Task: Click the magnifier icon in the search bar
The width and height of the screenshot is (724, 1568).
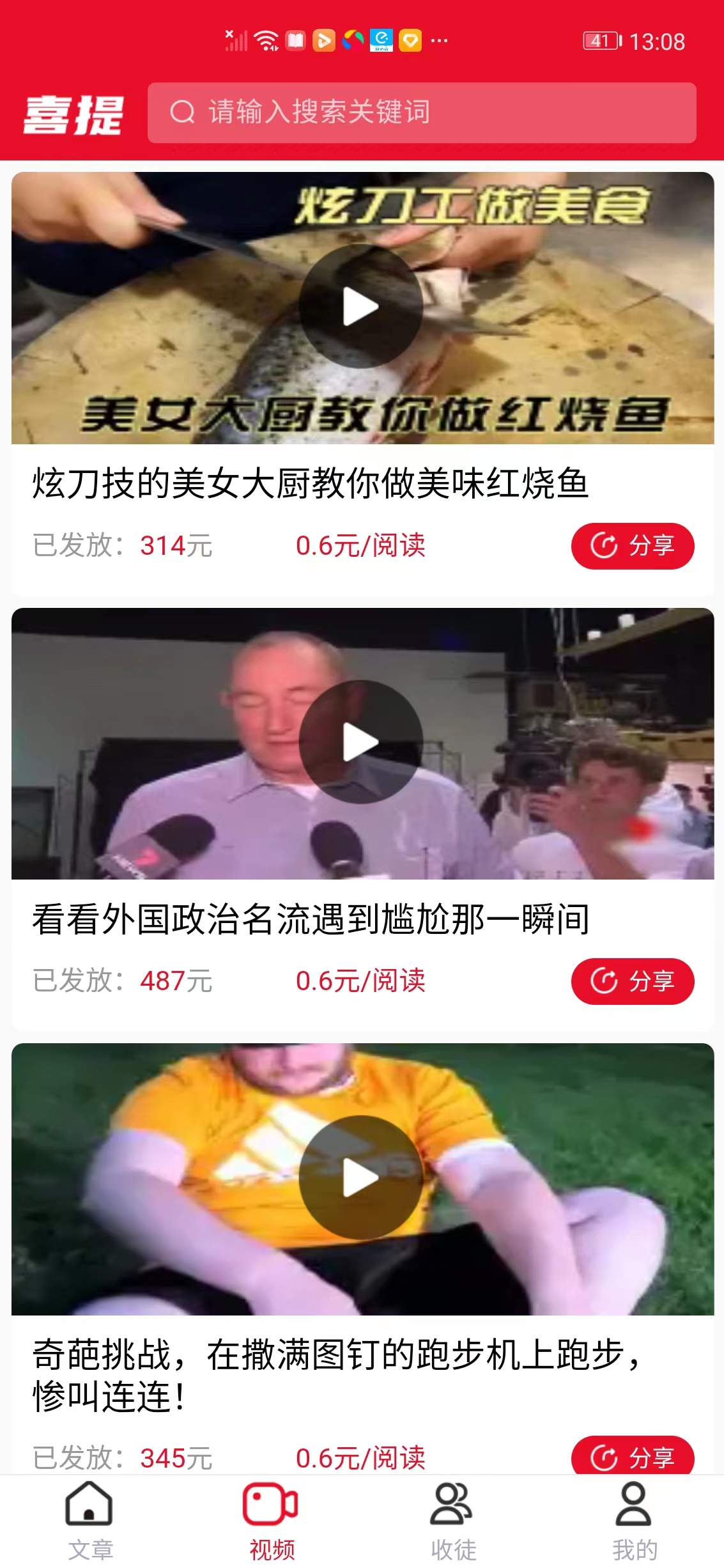Action: [183, 114]
